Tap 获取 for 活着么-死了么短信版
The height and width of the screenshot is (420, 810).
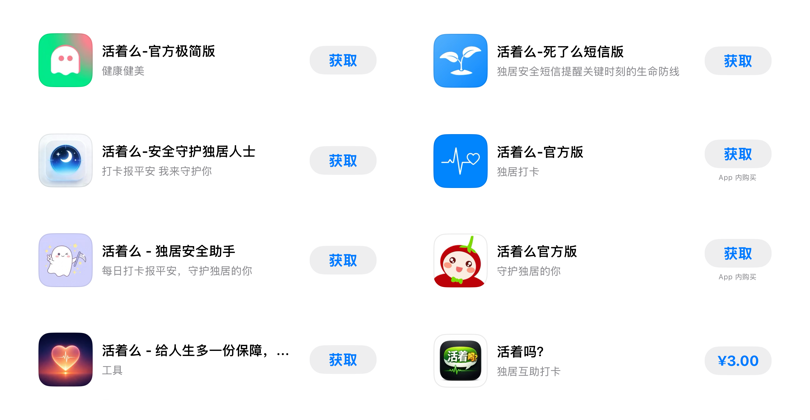coord(737,61)
